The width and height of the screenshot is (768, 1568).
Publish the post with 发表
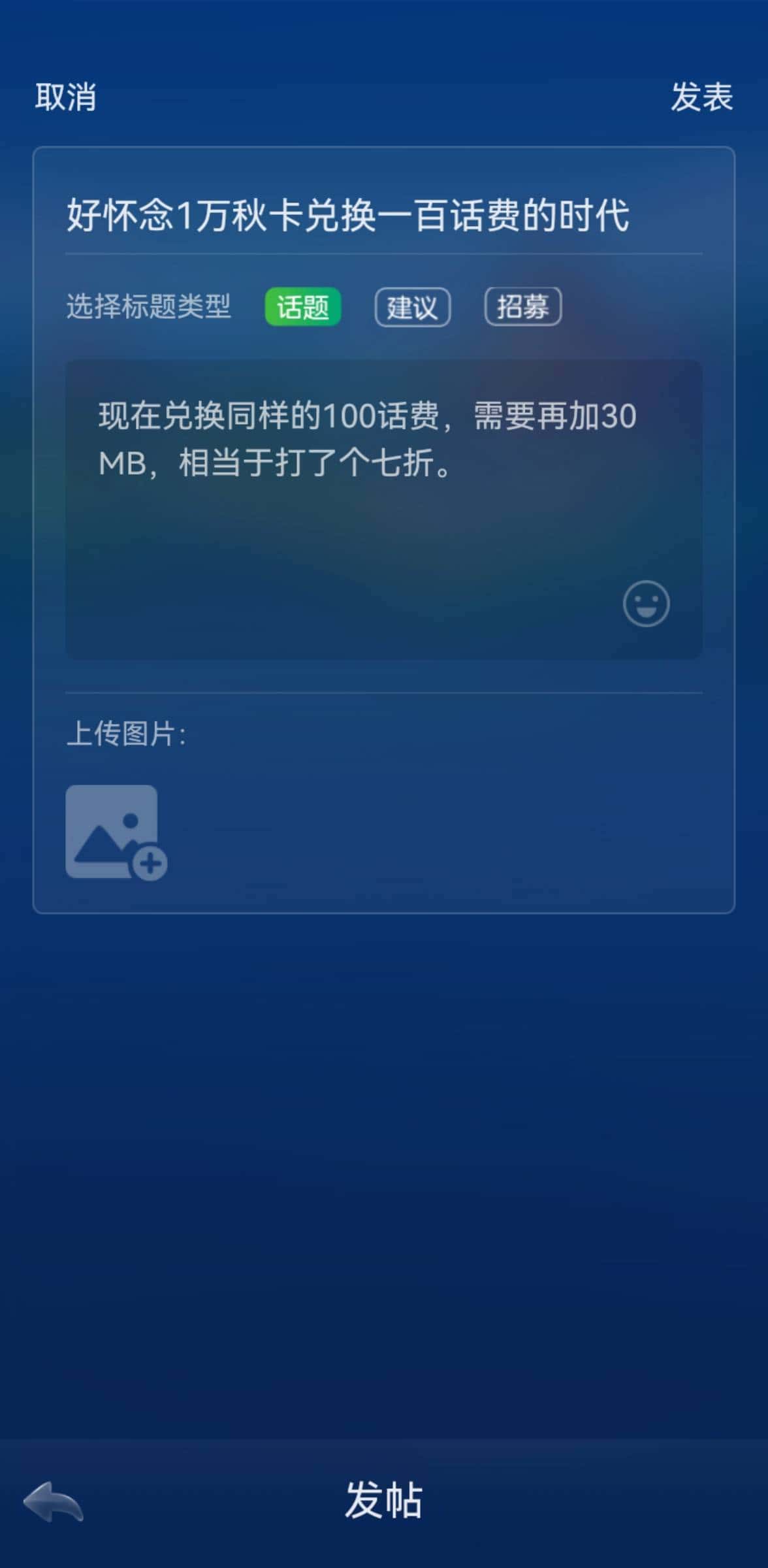point(700,98)
